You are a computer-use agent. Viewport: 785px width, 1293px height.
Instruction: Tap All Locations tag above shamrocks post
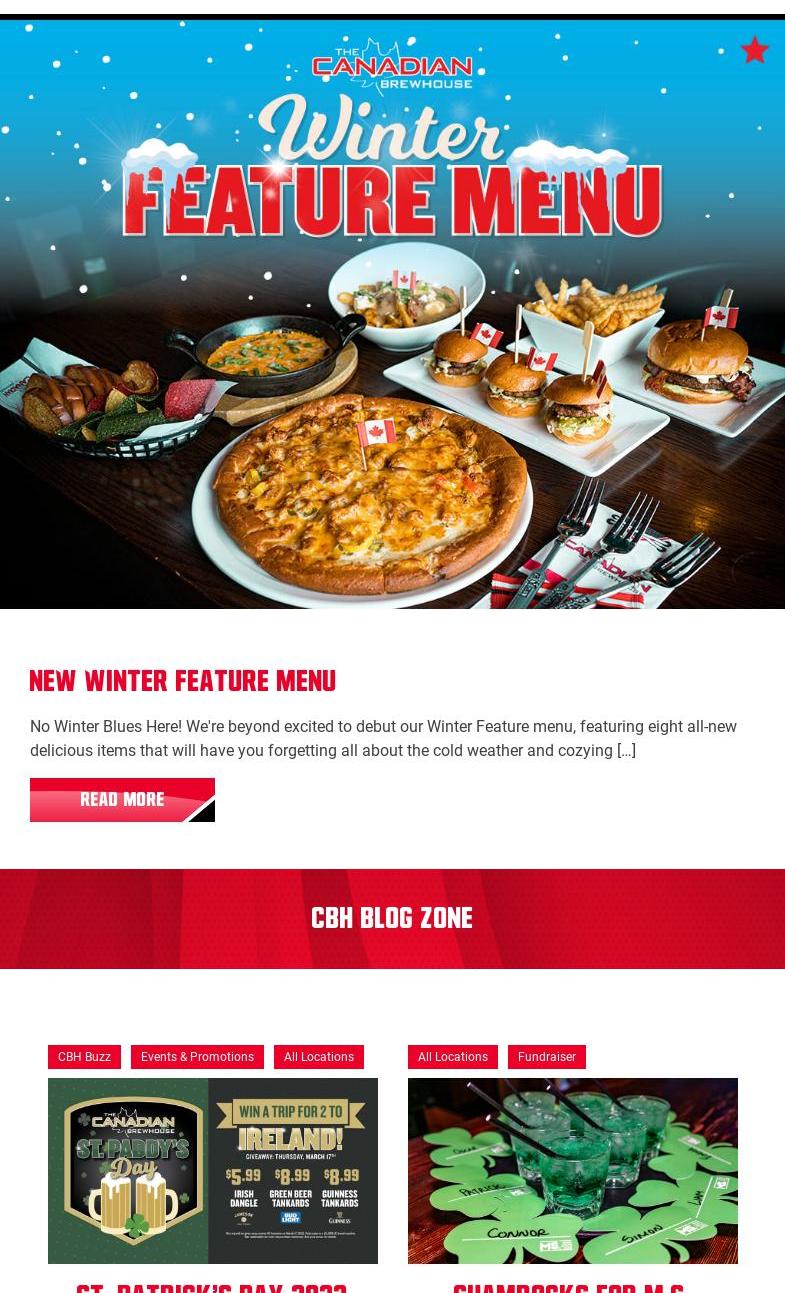[x=453, y=1057]
